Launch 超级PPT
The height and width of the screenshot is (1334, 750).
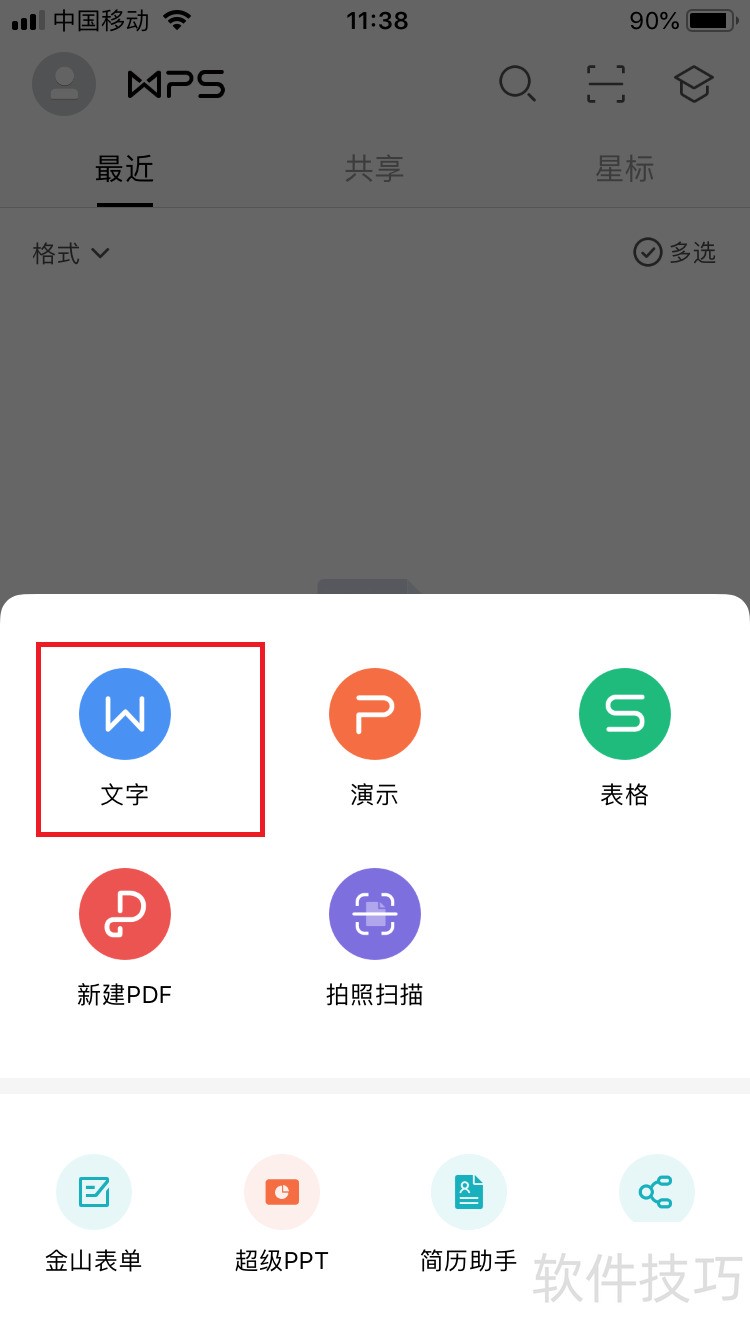point(281,1191)
